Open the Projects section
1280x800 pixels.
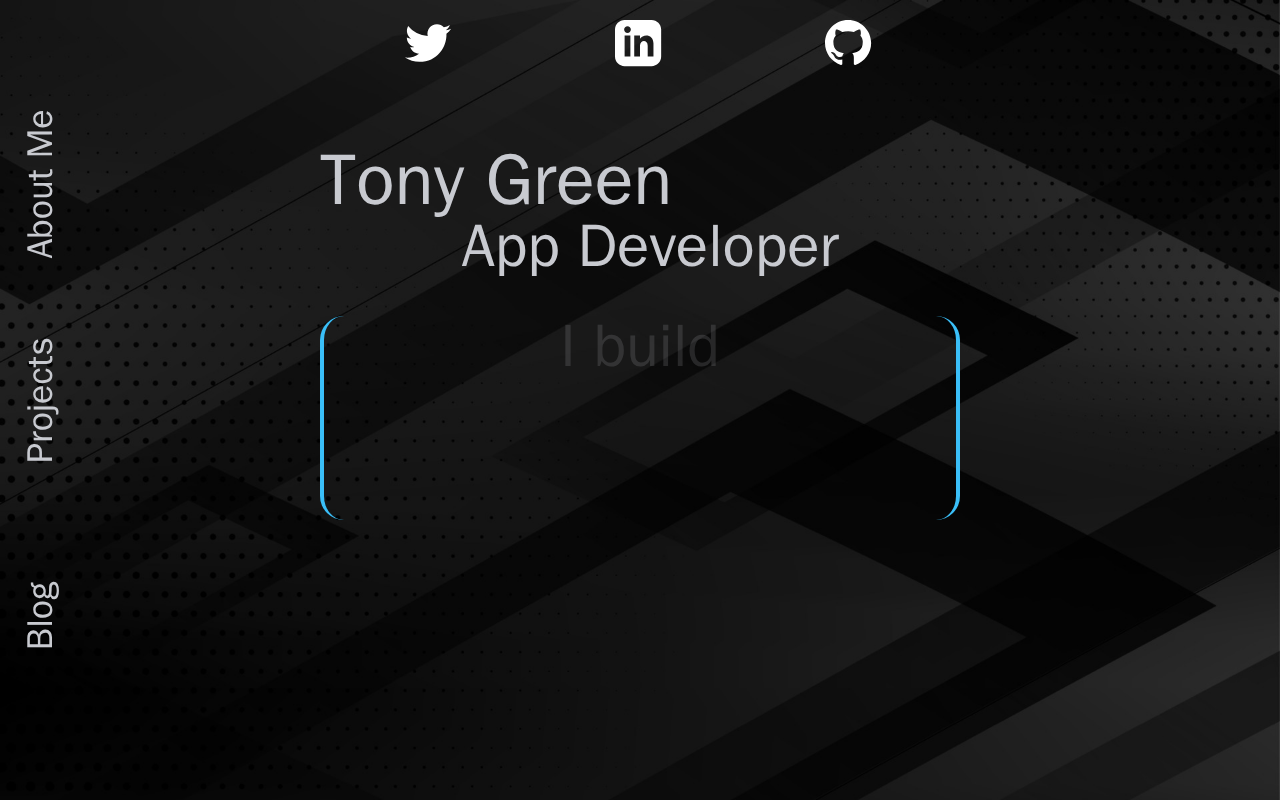tap(40, 400)
